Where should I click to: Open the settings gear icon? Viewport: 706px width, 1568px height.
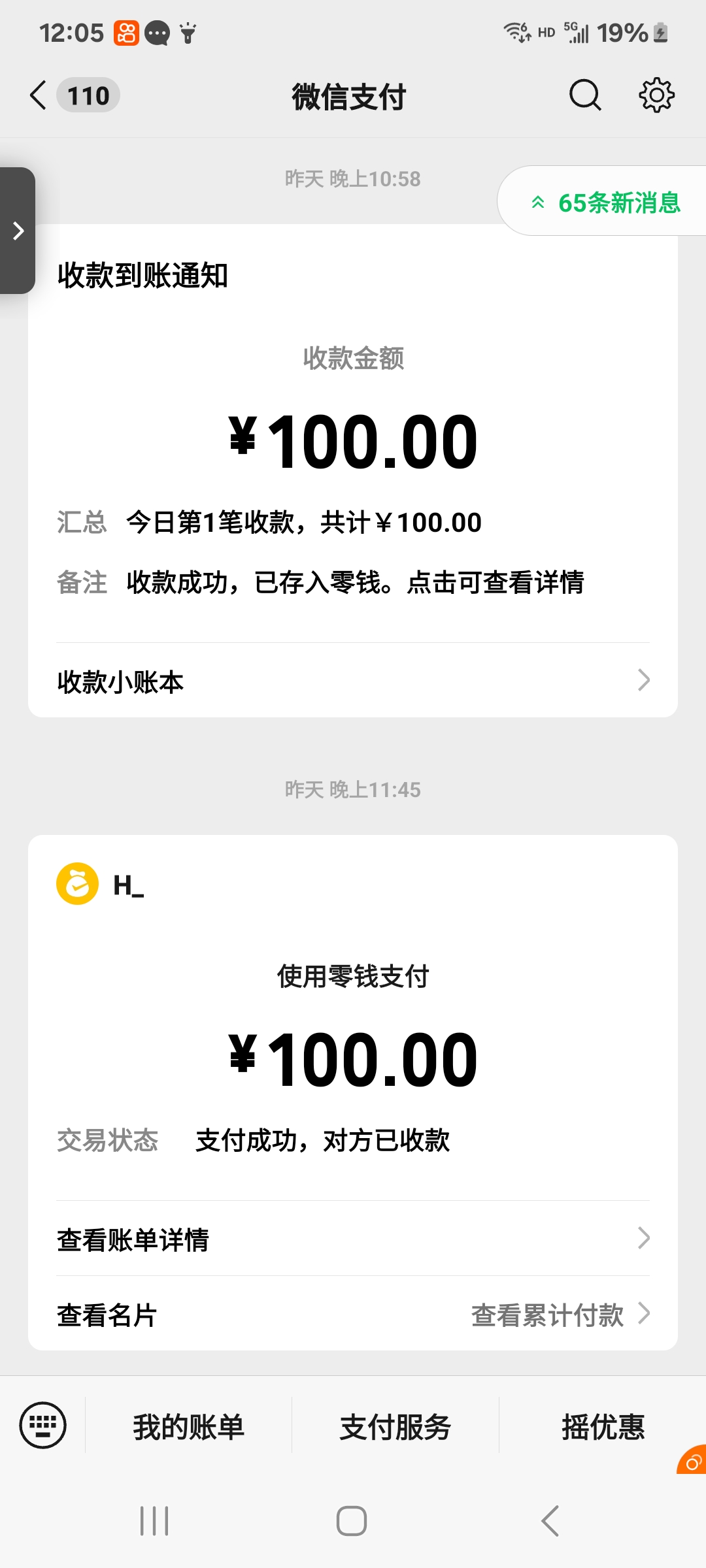click(x=656, y=96)
